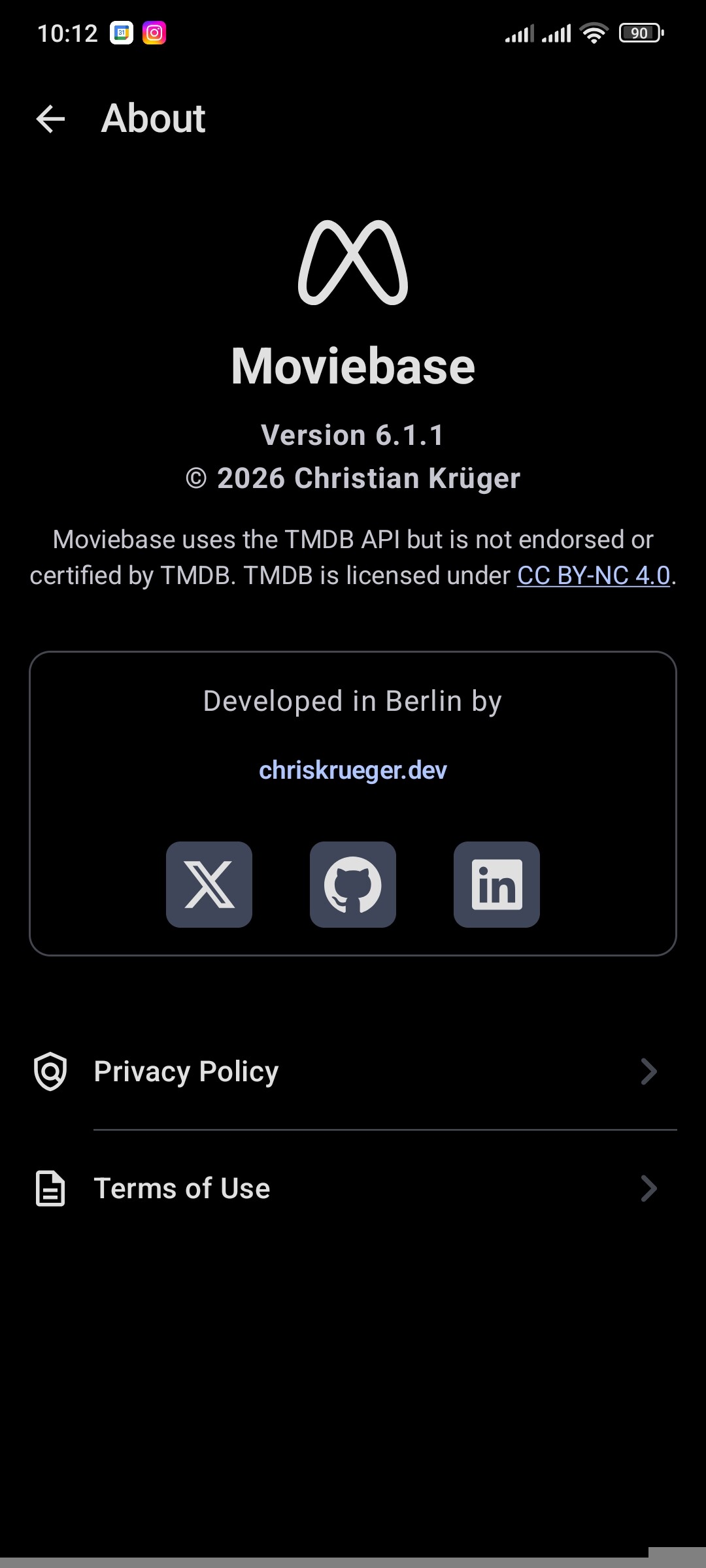Screen dimensions: 706x1568
Task: Open the developer's GitHub page
Action: pyautogui.click(x=353, y=885)
